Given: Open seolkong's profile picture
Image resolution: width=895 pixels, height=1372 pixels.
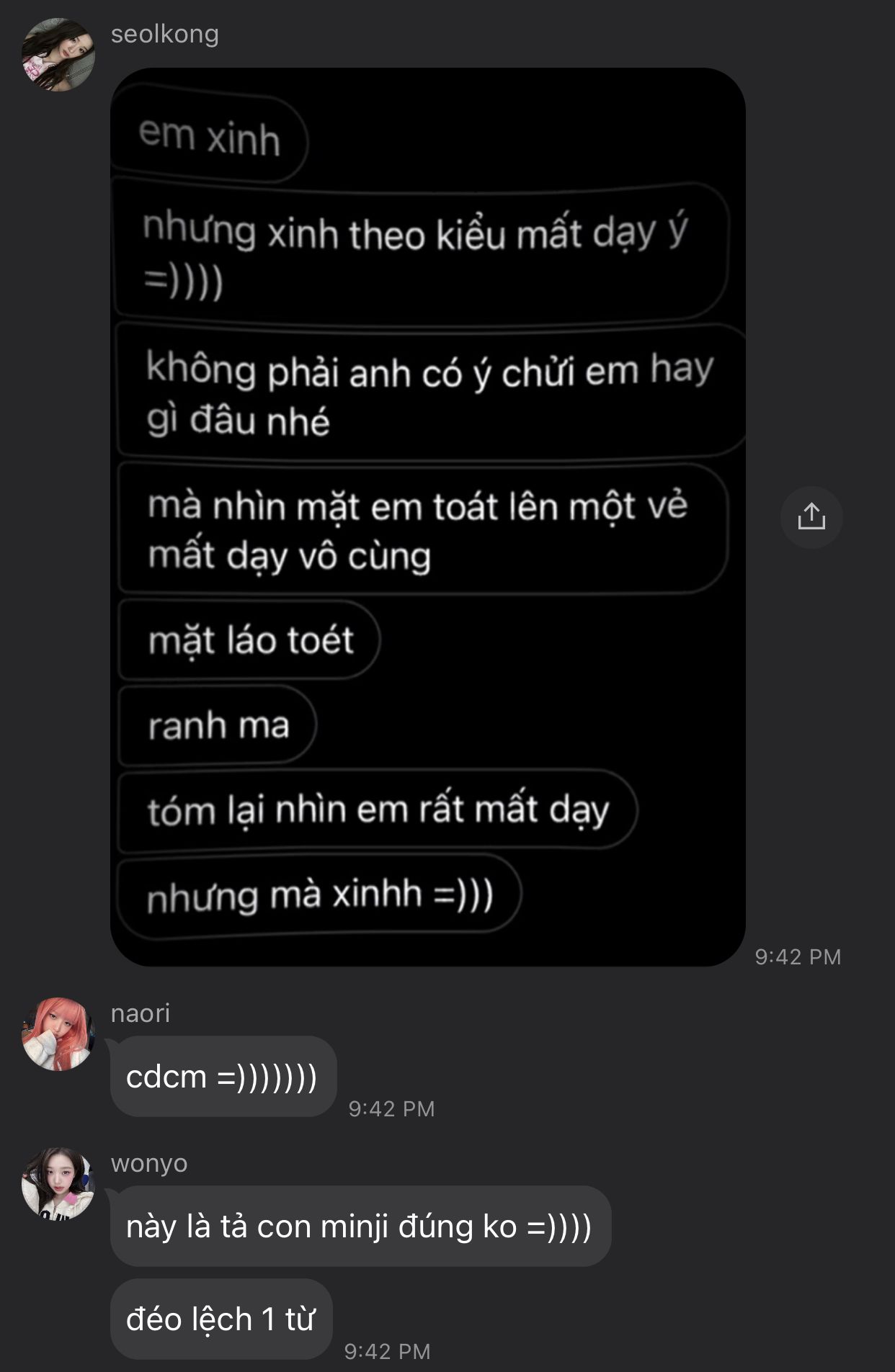Looking at the screenshot, I should click(58, 55).
